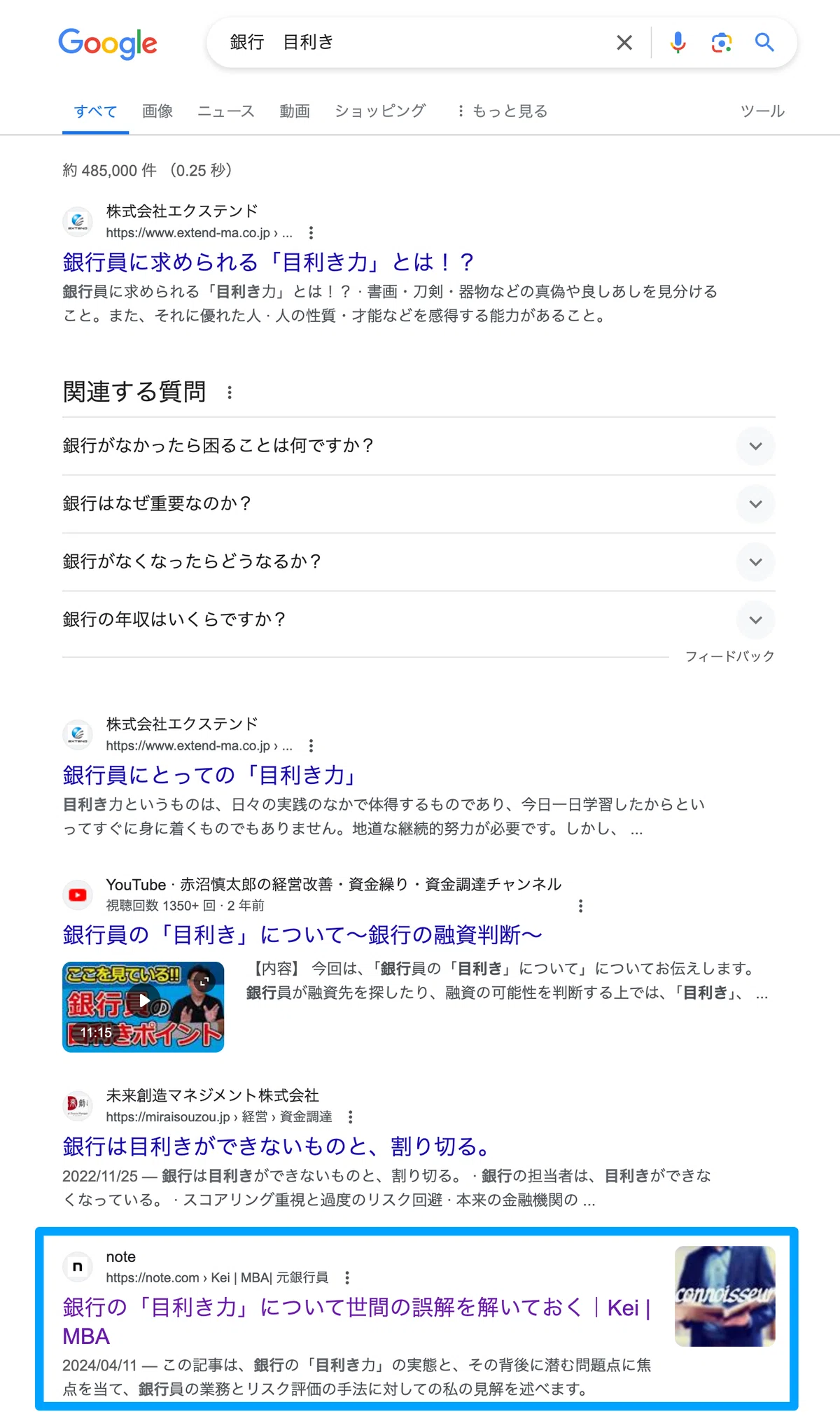Open the note article by Kei | MBA
This screenshot has width=840, height=1416.
tap(357, 1322)
